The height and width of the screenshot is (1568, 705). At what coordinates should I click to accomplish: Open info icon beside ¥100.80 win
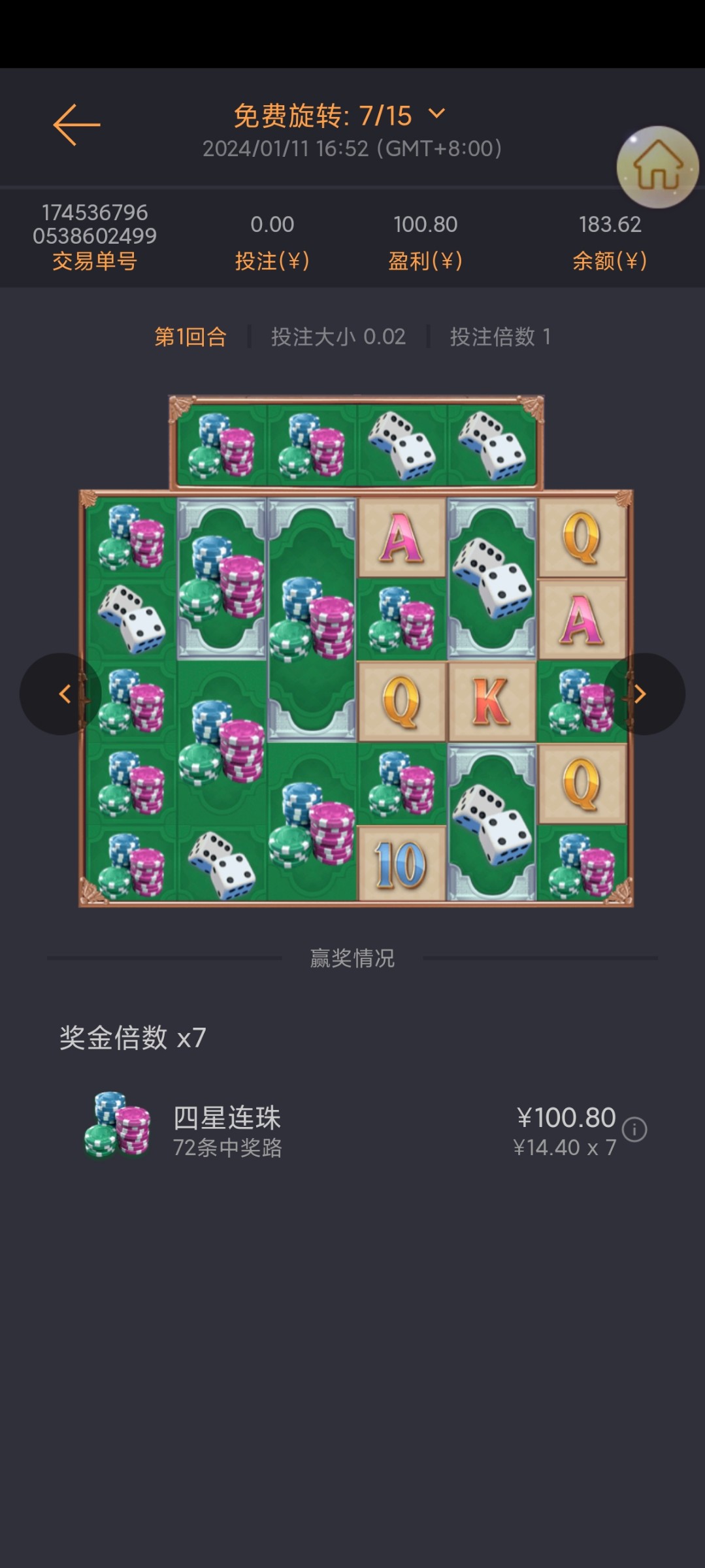(x=634, y=1129)
